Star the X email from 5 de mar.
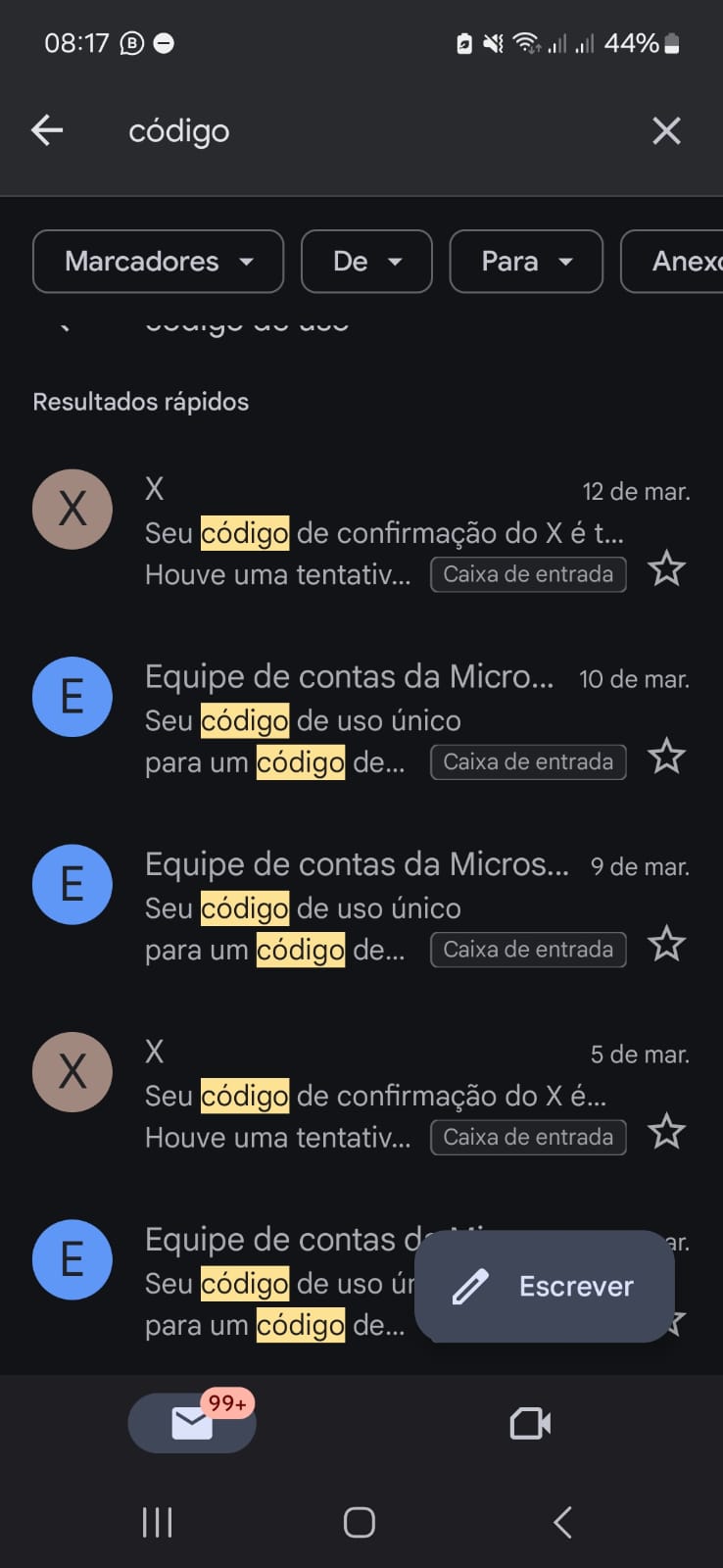 (667, 1132)
